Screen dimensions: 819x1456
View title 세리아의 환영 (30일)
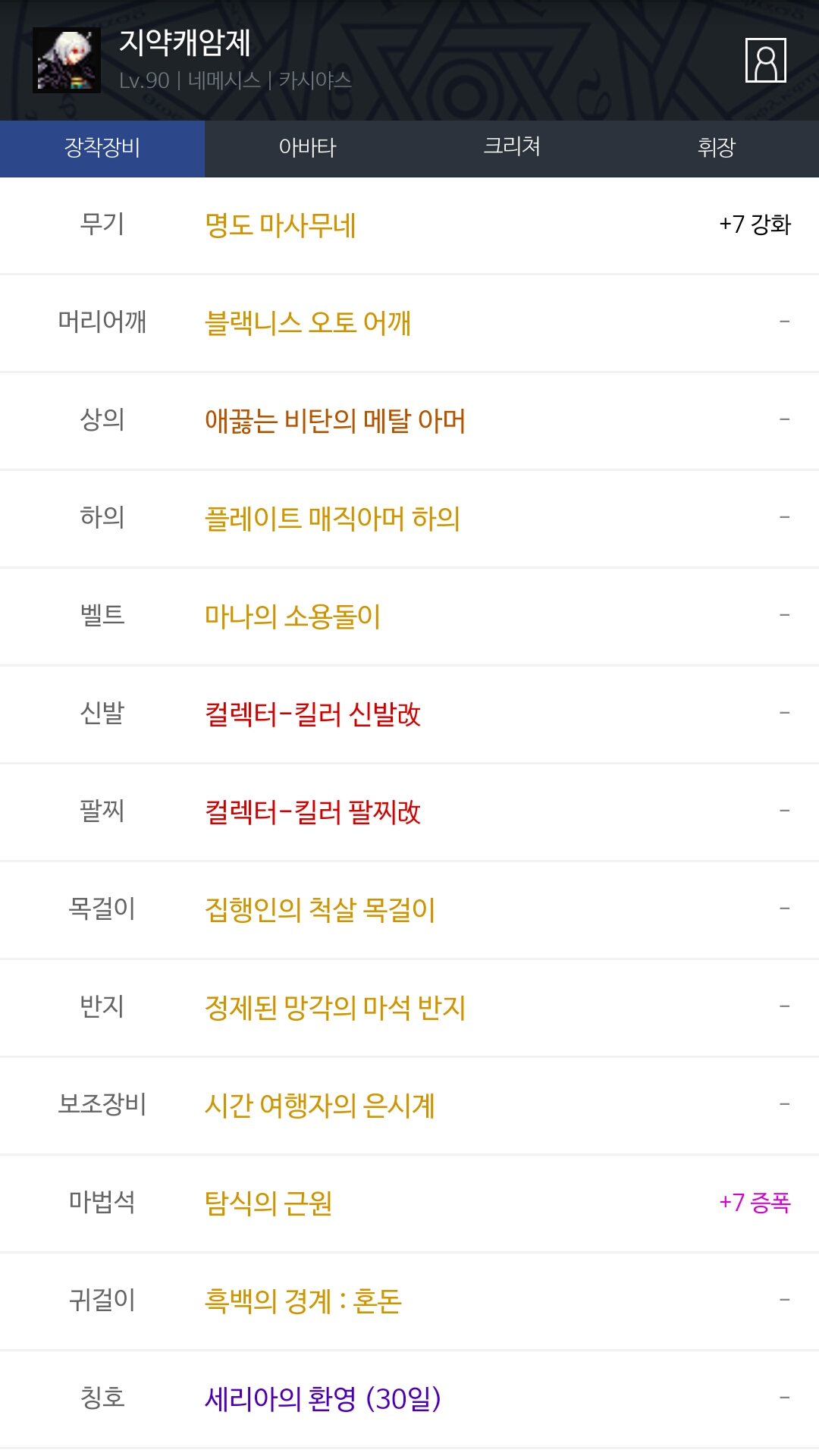click(409, 1399)
